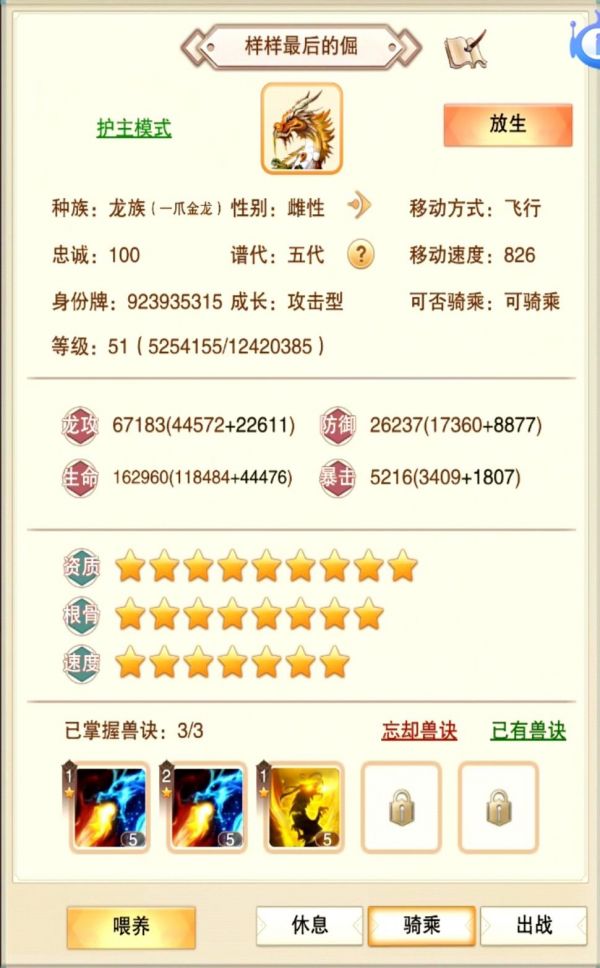Image resolution: width=600 pixels, height=968 pixels.
Task: Open 已有兽诀 link
Action: (x=528, y=731)
